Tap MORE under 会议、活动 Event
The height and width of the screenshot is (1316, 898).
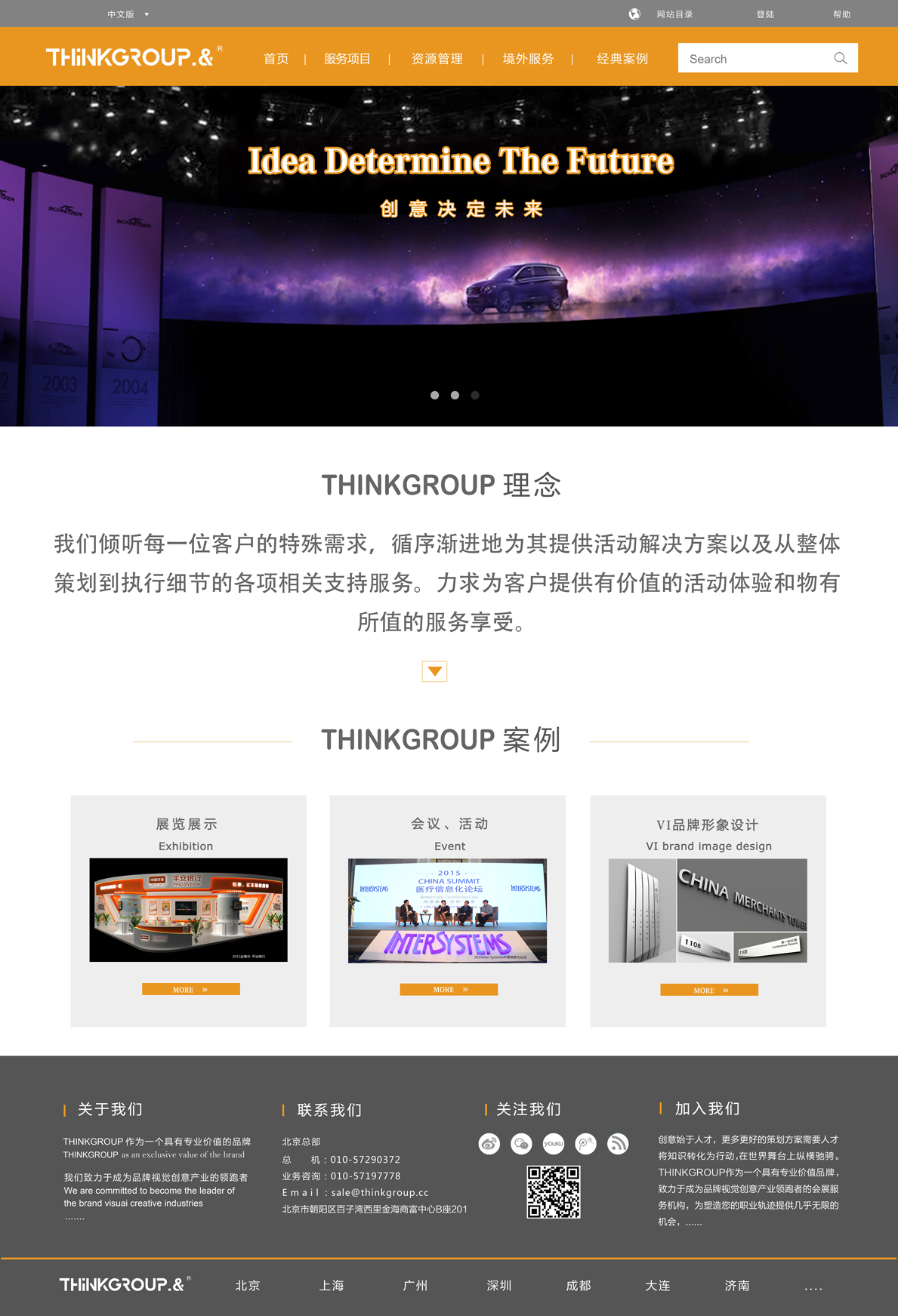449,989
